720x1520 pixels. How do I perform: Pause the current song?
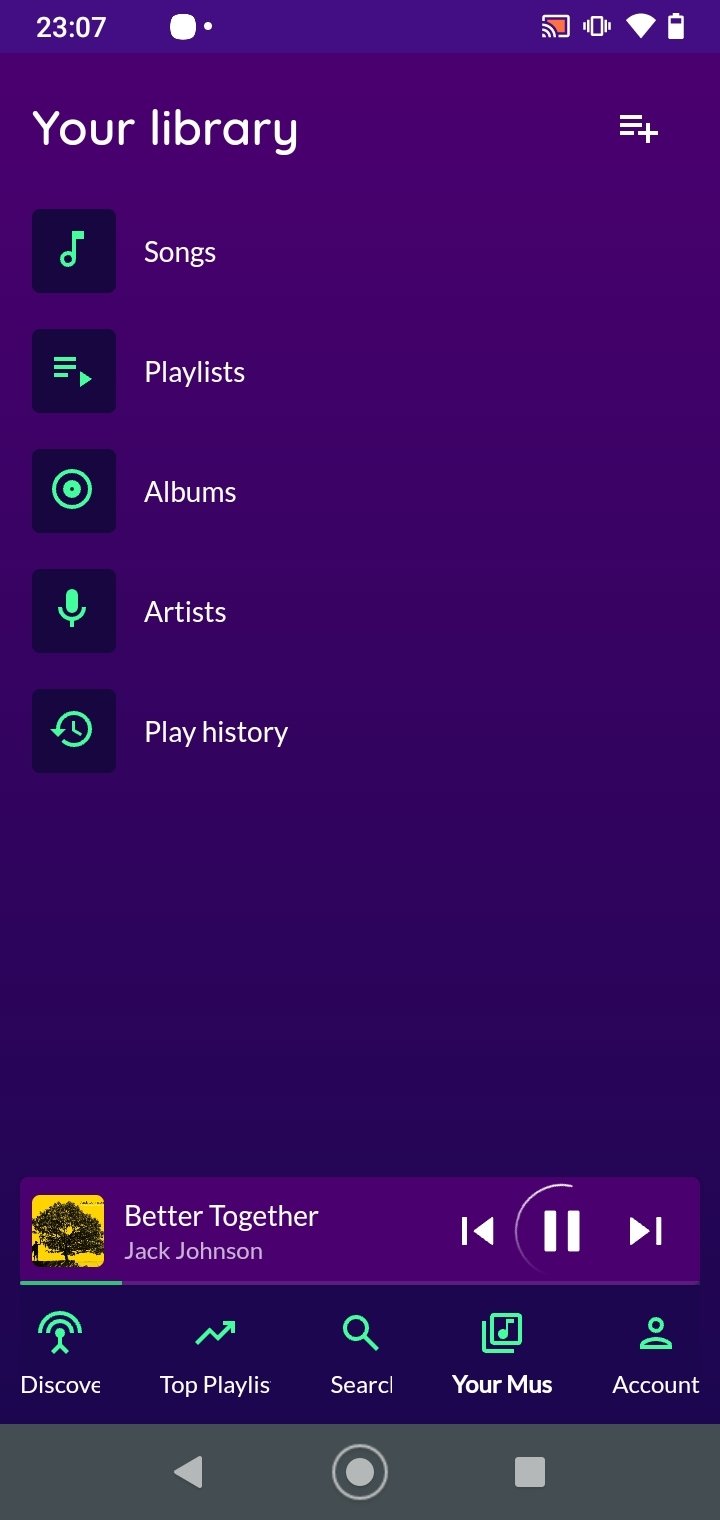click(561, 1231)
